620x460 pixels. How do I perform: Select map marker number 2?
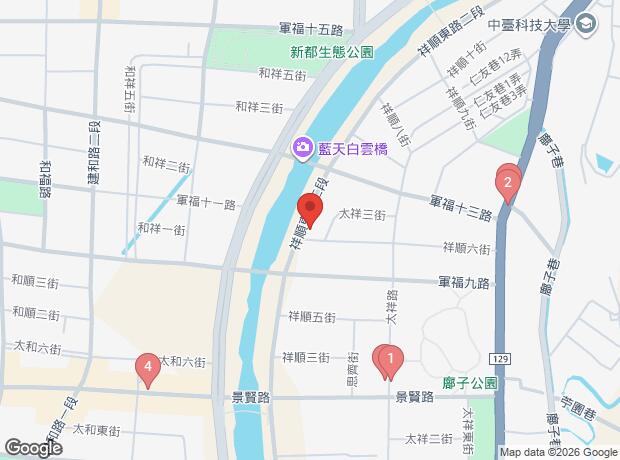coord(509,183)
